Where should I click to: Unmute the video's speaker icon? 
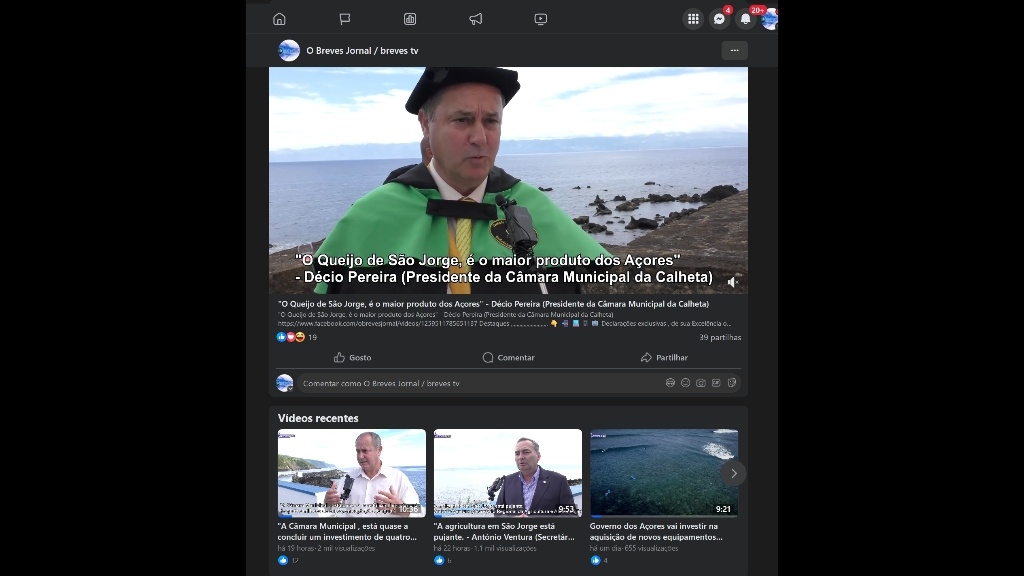pyautogui.click(x=732, y=282)
